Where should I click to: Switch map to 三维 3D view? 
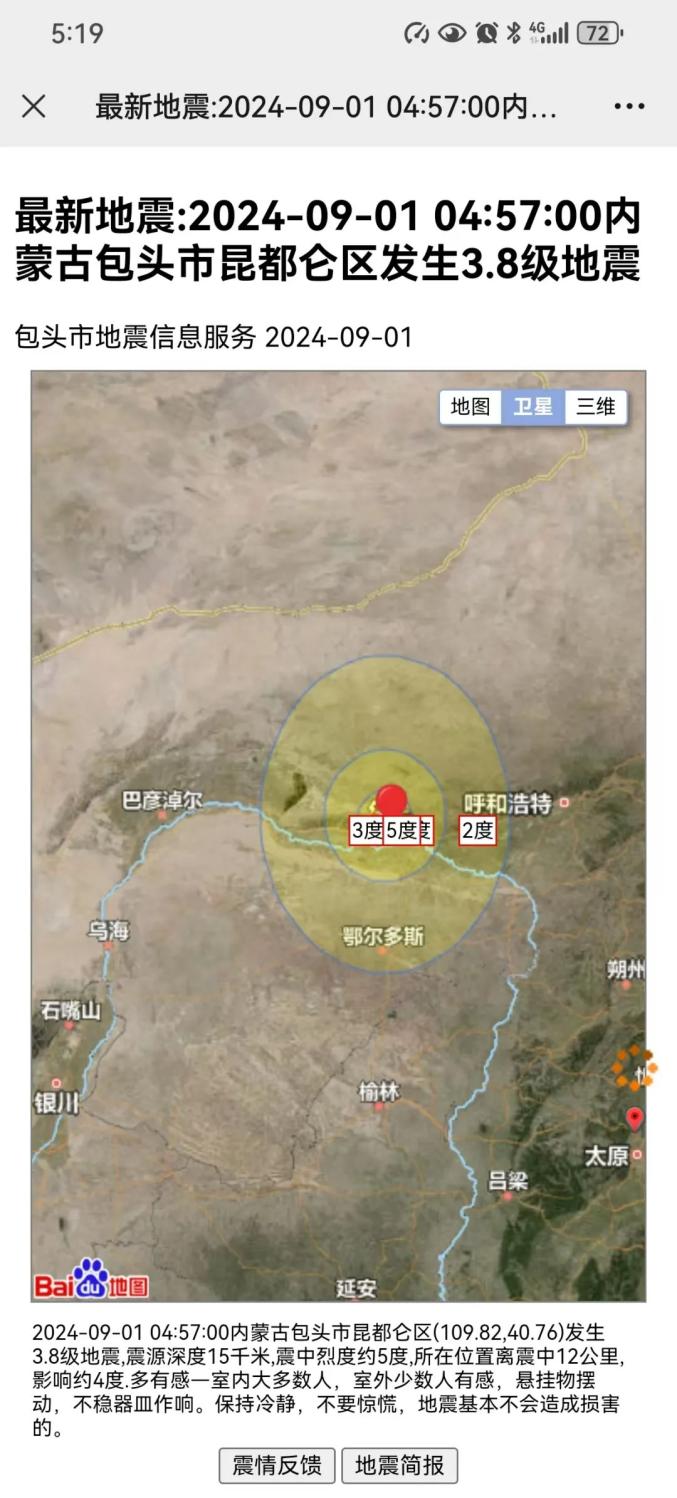coord(596,407)
